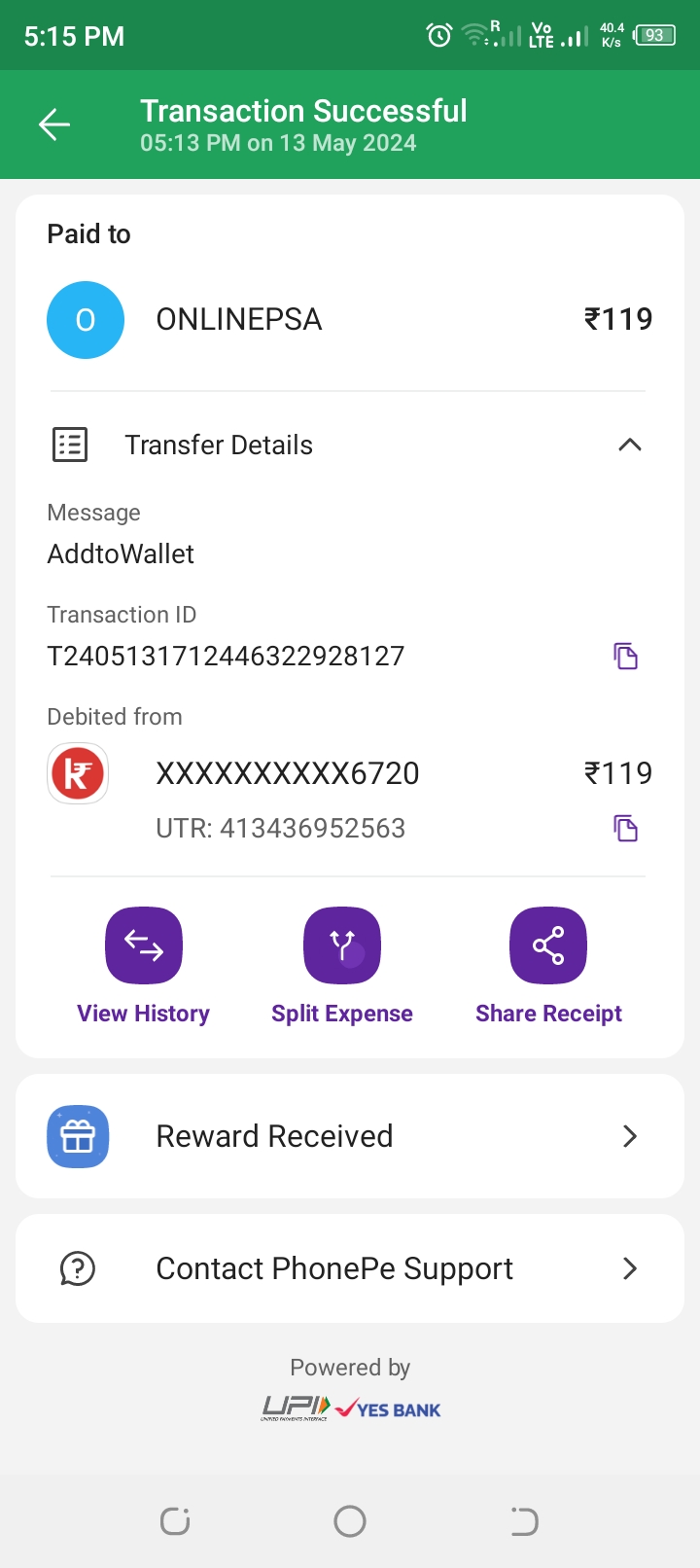Open recent apps from navigation bar
Viewport: 700px width, 1568px height.
pyautogui.click(x=175, y=1521)
